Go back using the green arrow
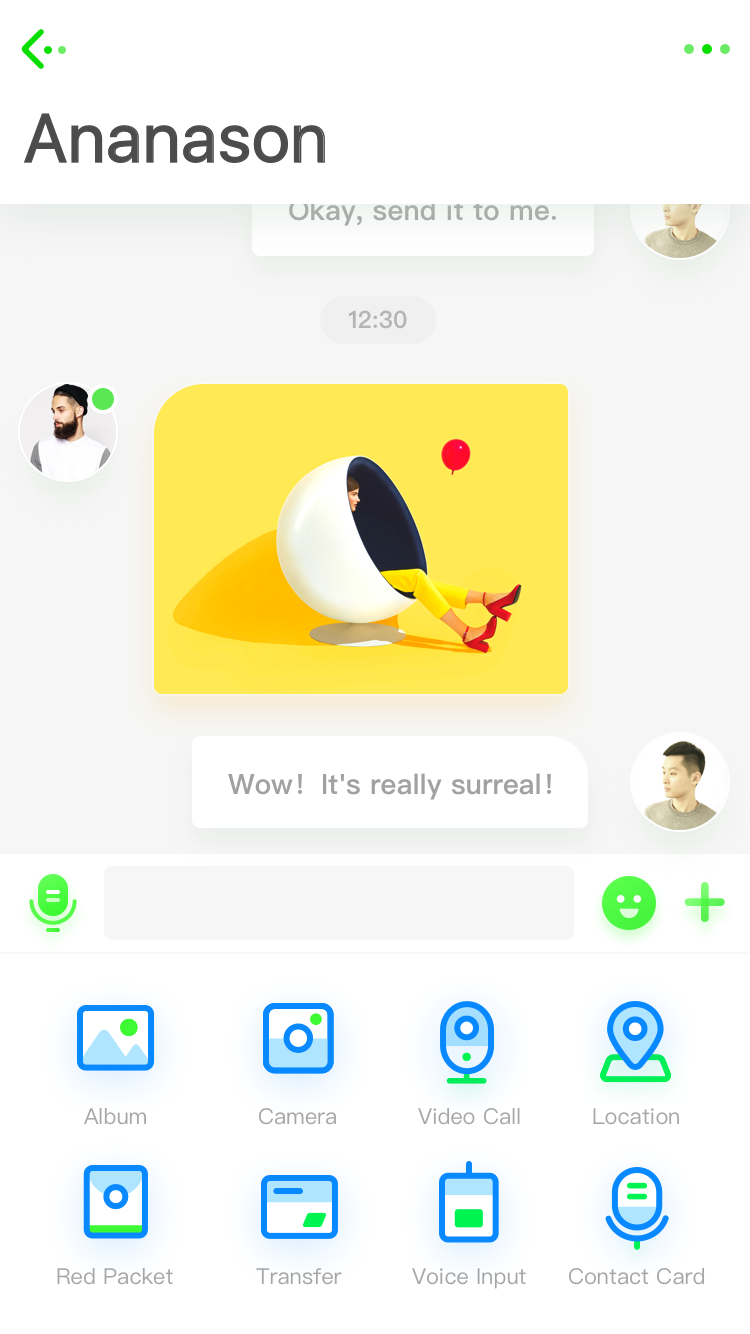Viewport: 750px width, 1334px height. pyautogui.click(x=43, y=49)
